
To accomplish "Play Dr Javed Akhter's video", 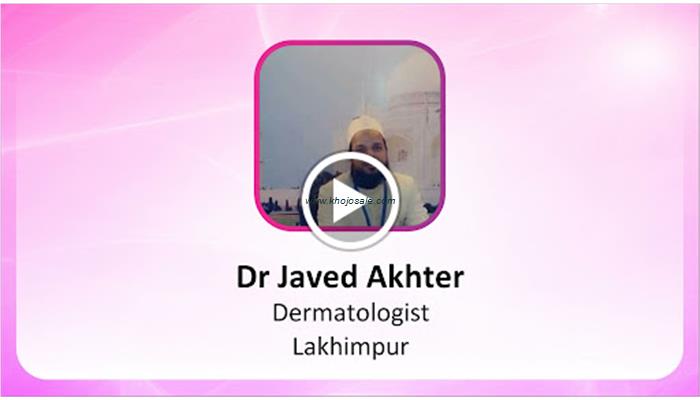I will pos(349,201).
